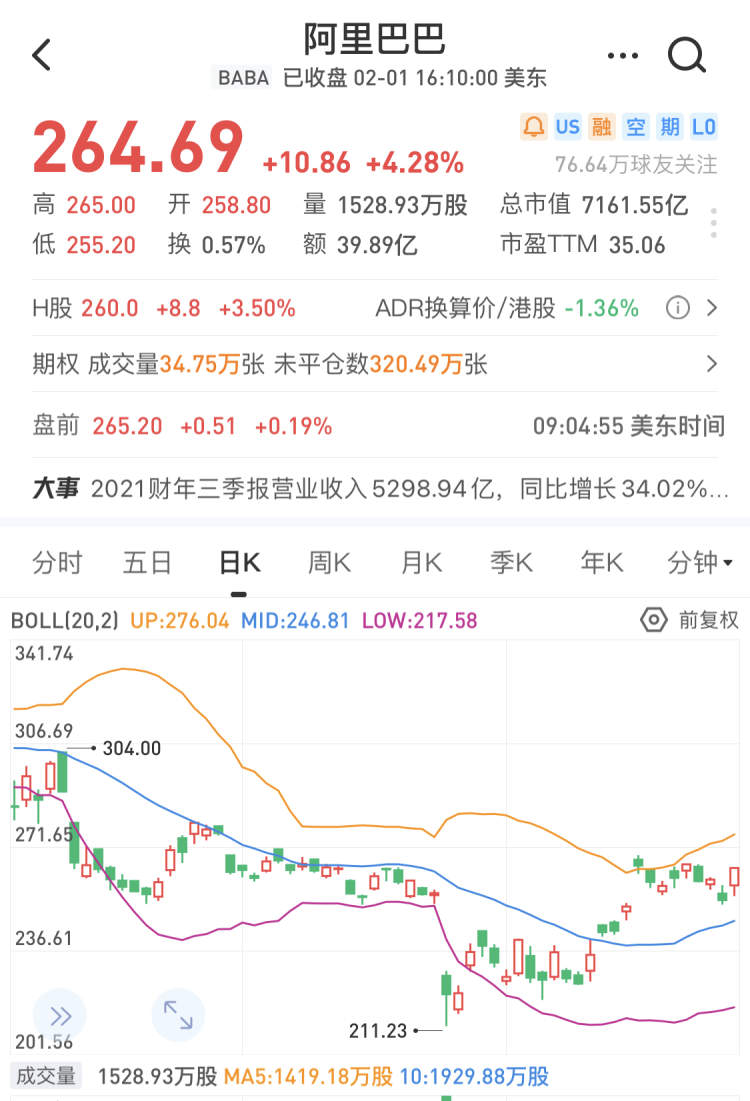
Task: Tap the 成交量 indicator label
Action: 44,1077
